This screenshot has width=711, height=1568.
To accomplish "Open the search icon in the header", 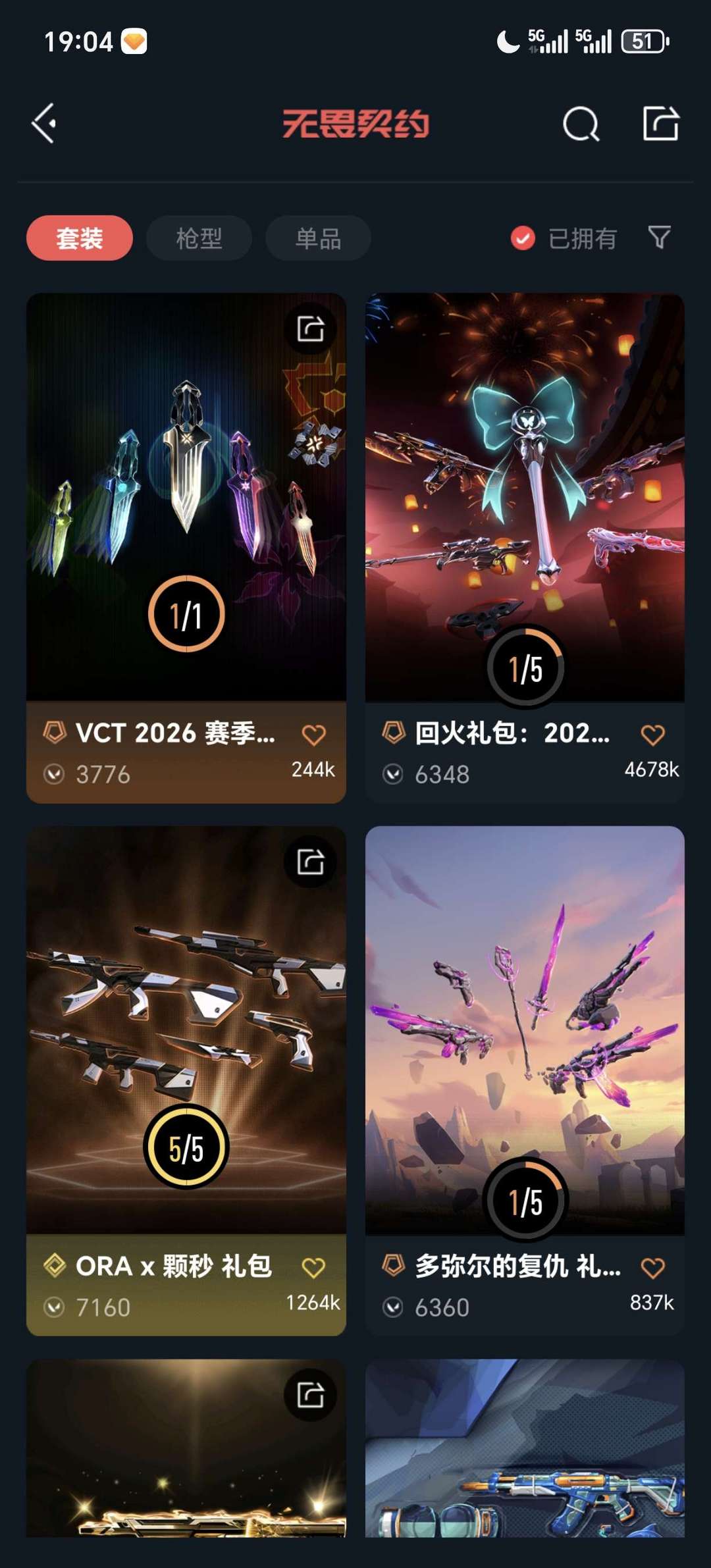I will click(x=581, y=124).
